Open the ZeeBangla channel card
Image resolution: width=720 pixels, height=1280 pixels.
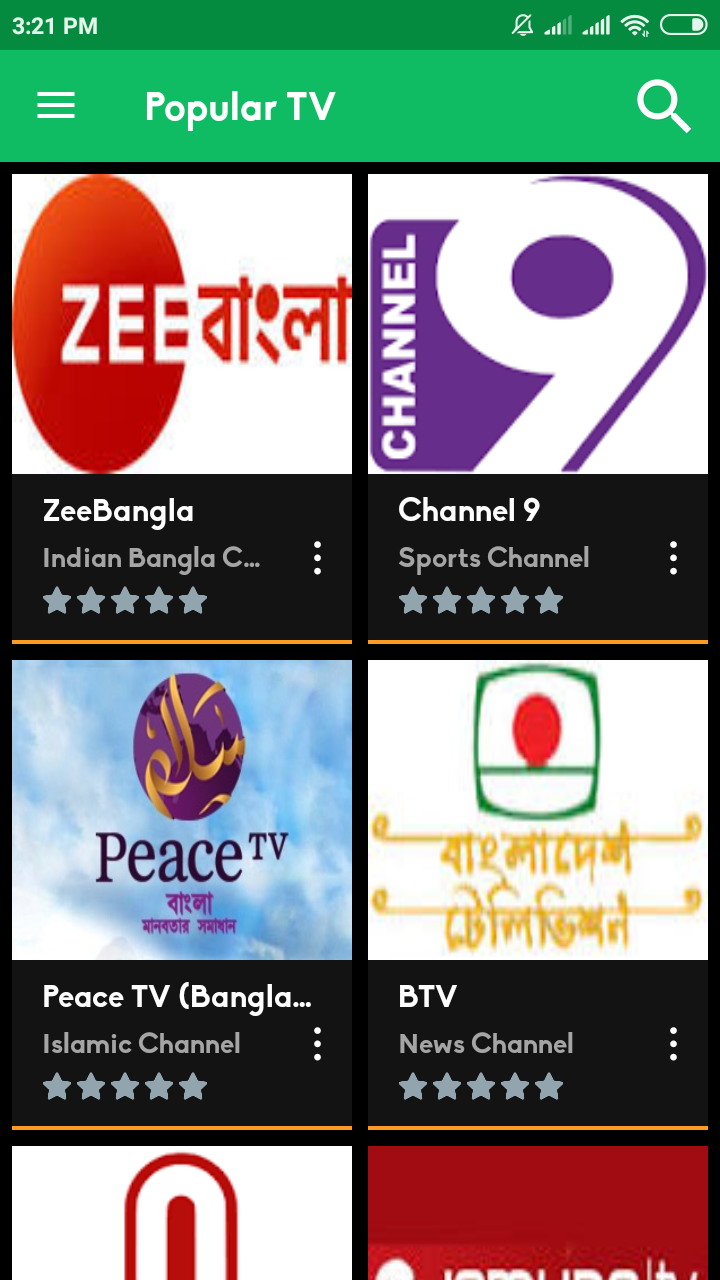pyautogui.click(x=182, y=324)
